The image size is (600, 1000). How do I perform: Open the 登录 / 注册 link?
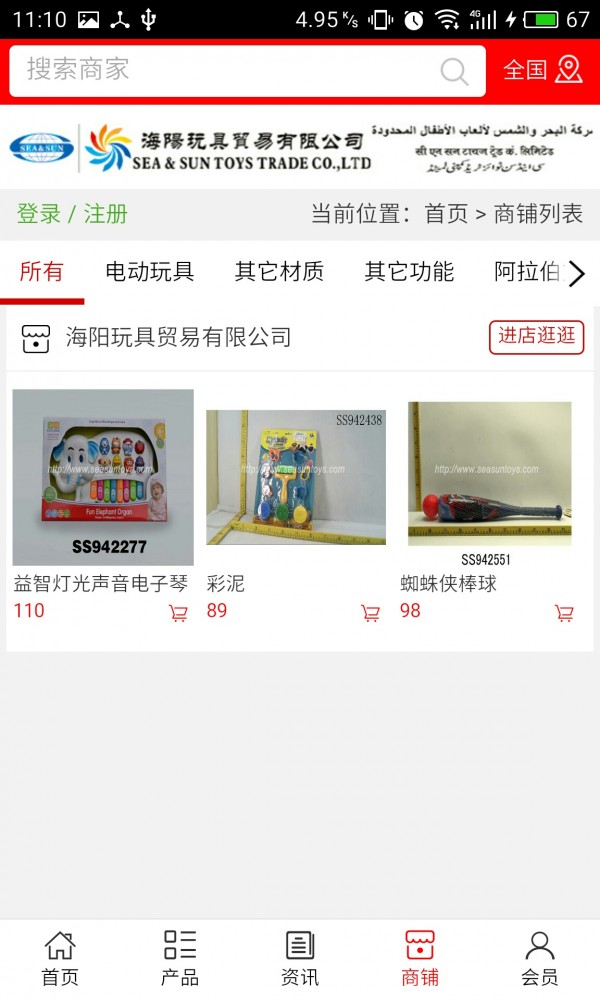coord(72,214)
